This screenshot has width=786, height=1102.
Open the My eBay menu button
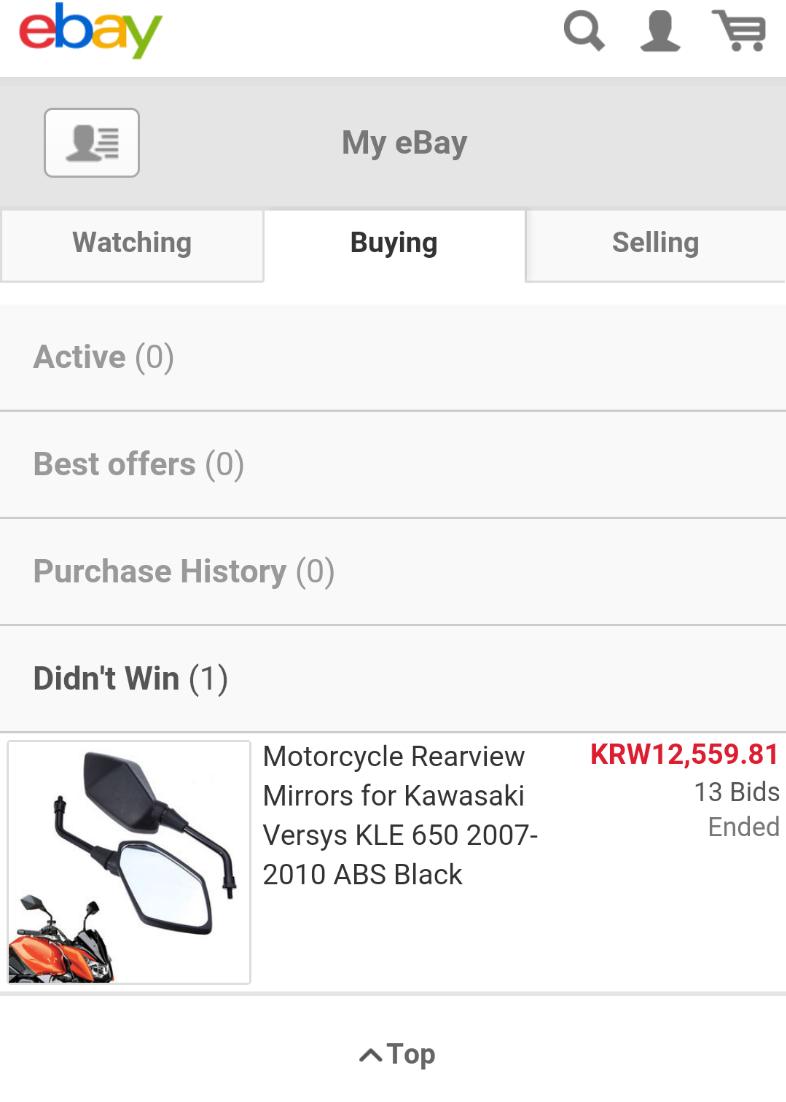click(92, 143)
